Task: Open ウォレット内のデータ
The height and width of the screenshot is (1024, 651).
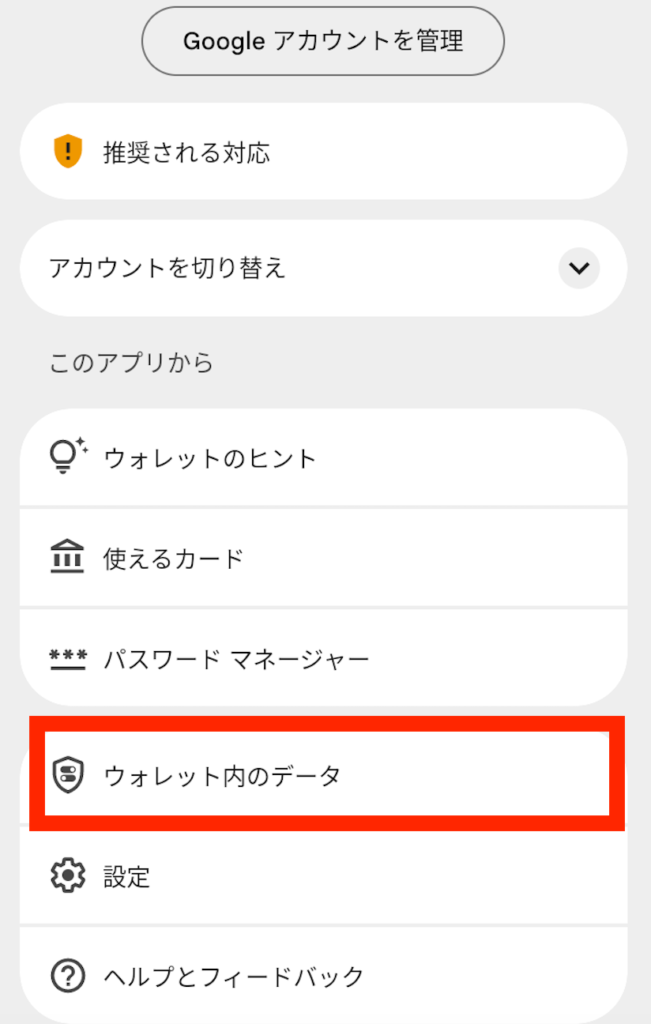Action: [322, 775]
